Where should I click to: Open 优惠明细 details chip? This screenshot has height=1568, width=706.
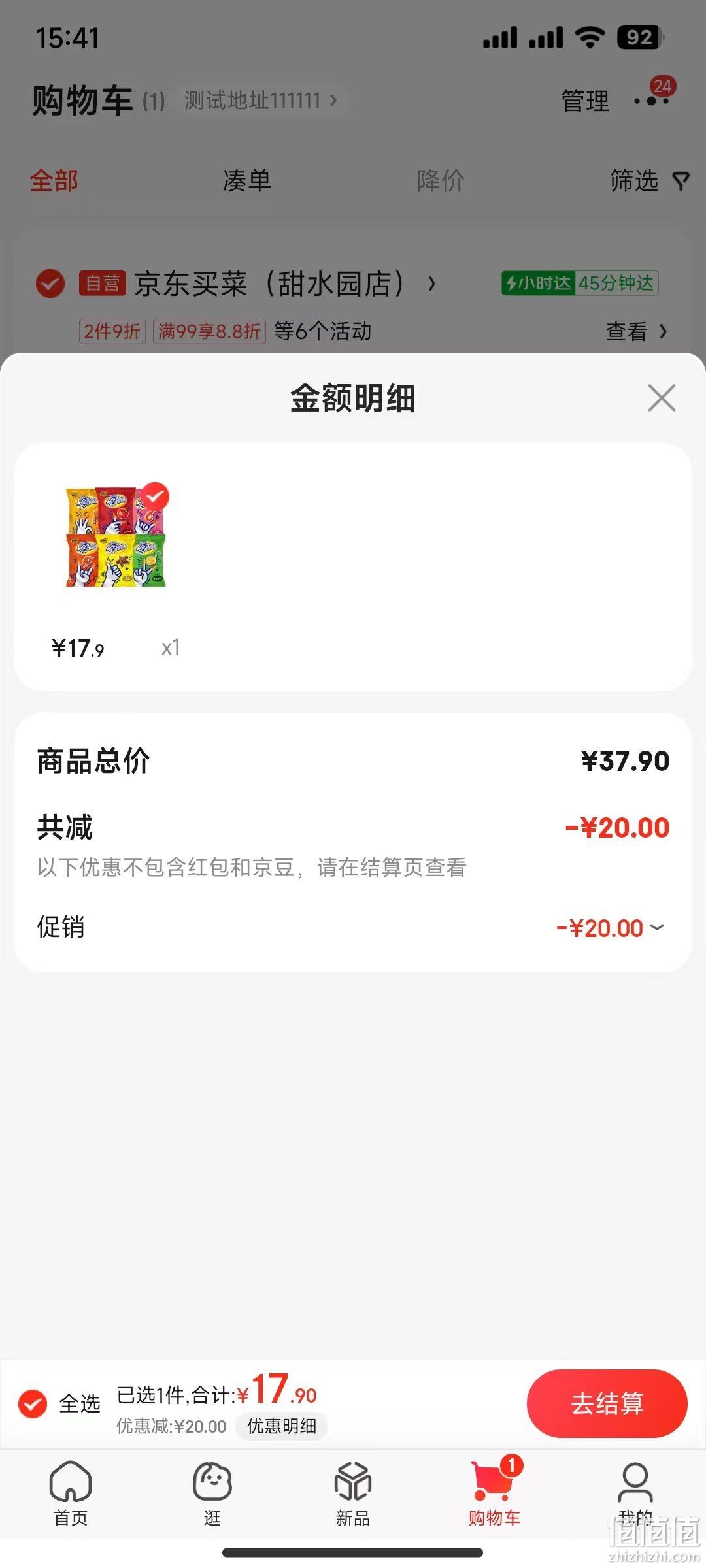point(282,1426)
